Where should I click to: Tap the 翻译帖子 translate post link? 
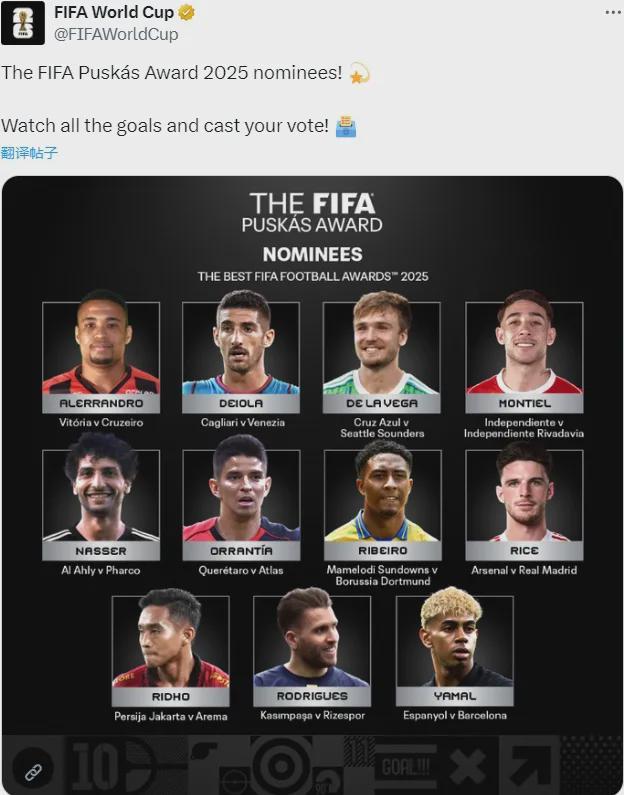coord(29,153)
